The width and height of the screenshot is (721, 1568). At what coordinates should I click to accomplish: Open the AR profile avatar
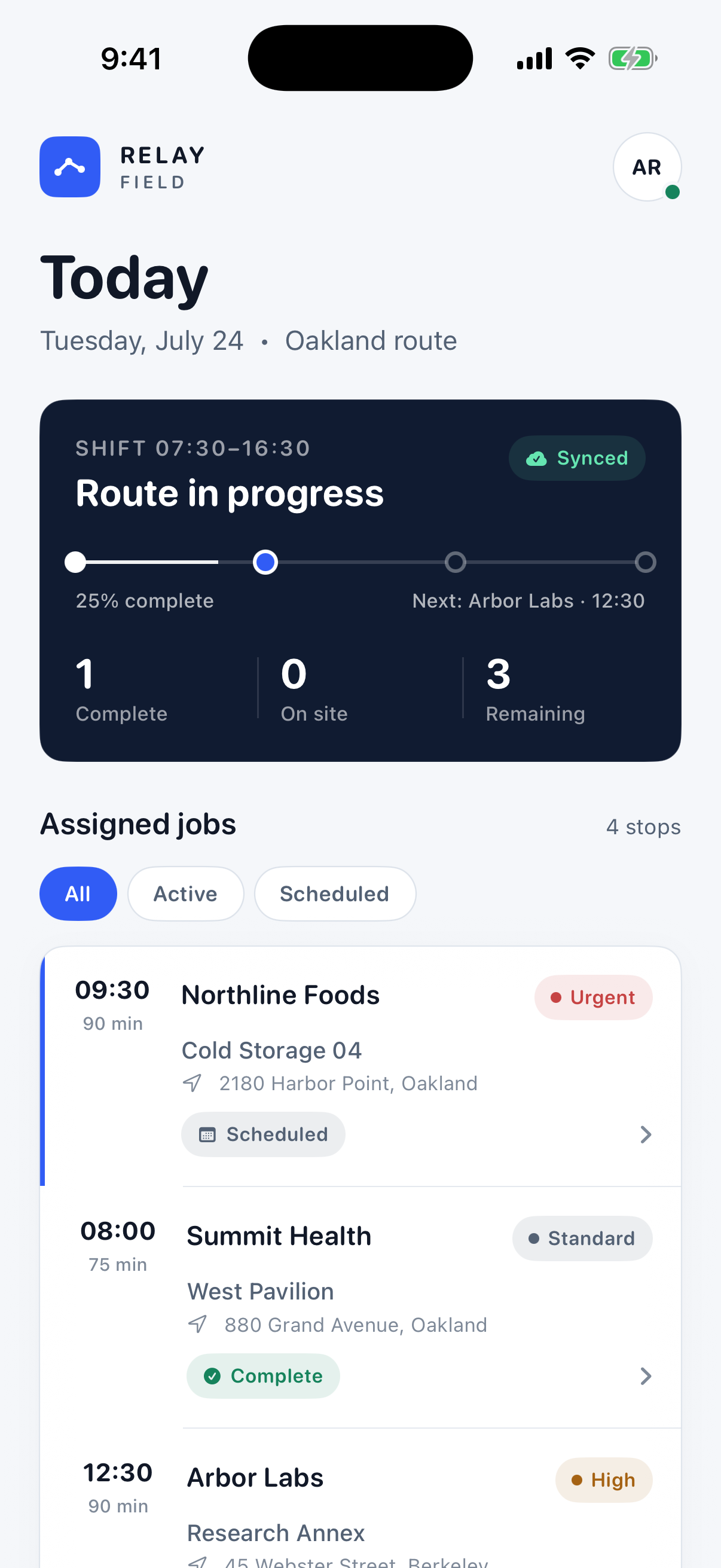click(x=646, y=167)
